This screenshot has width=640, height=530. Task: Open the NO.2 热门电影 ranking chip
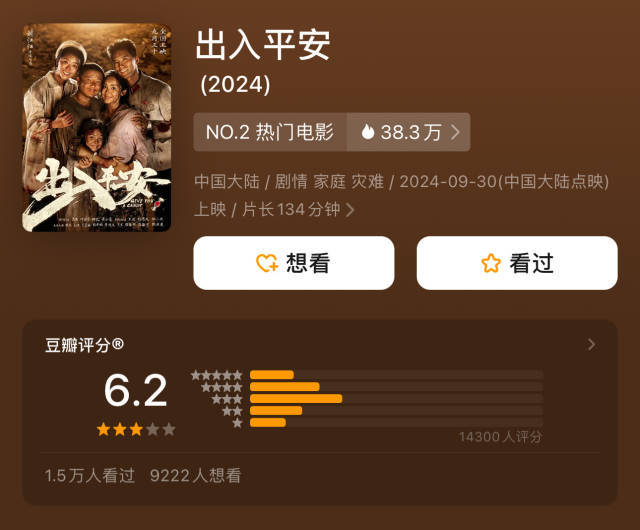pyautogui.click(x=270, y=132)
